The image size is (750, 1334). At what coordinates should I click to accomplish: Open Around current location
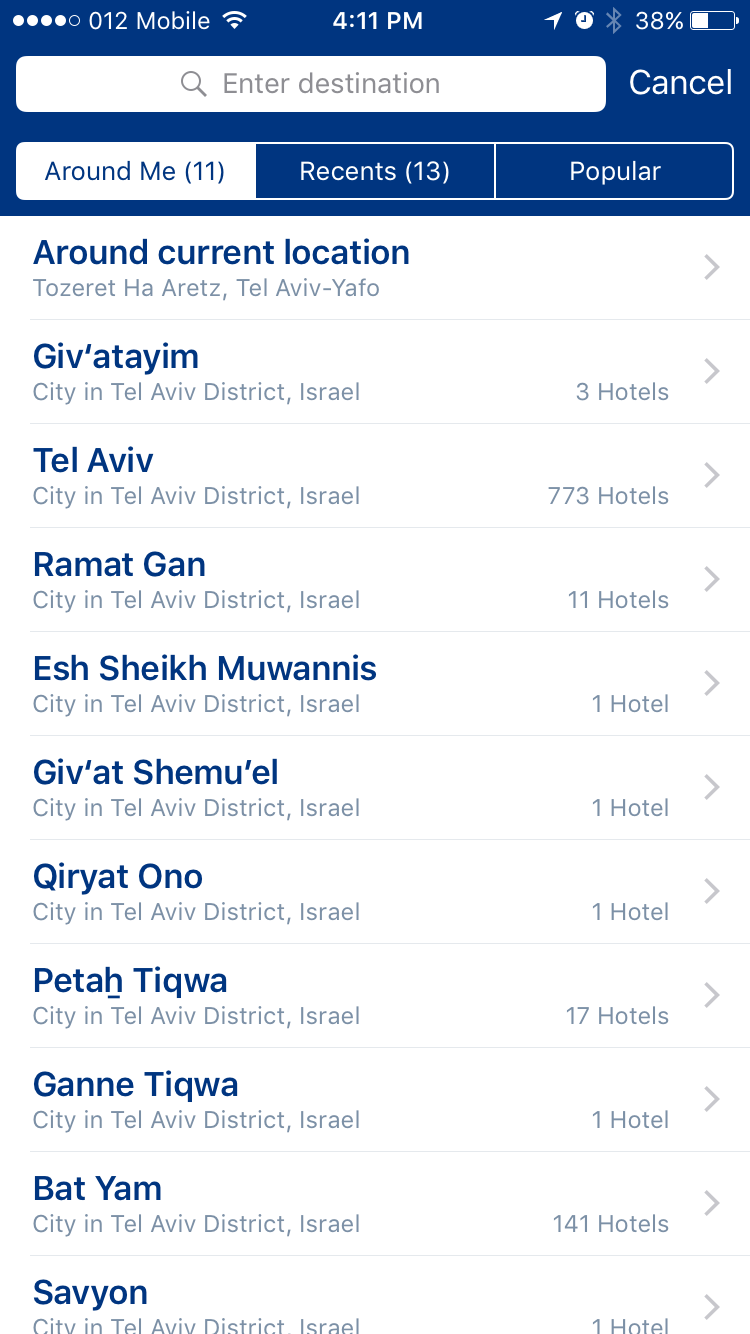(375, 268)
